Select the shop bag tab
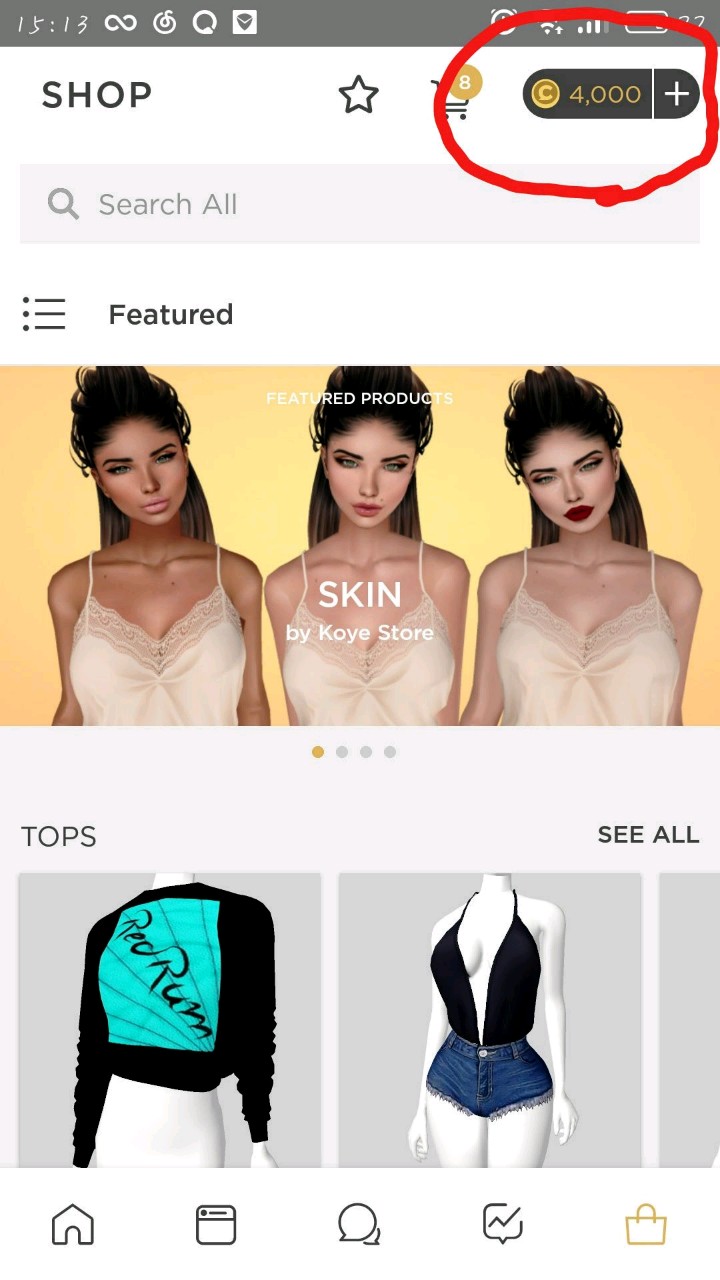 pyautogui.click(x=646, y=1224)
